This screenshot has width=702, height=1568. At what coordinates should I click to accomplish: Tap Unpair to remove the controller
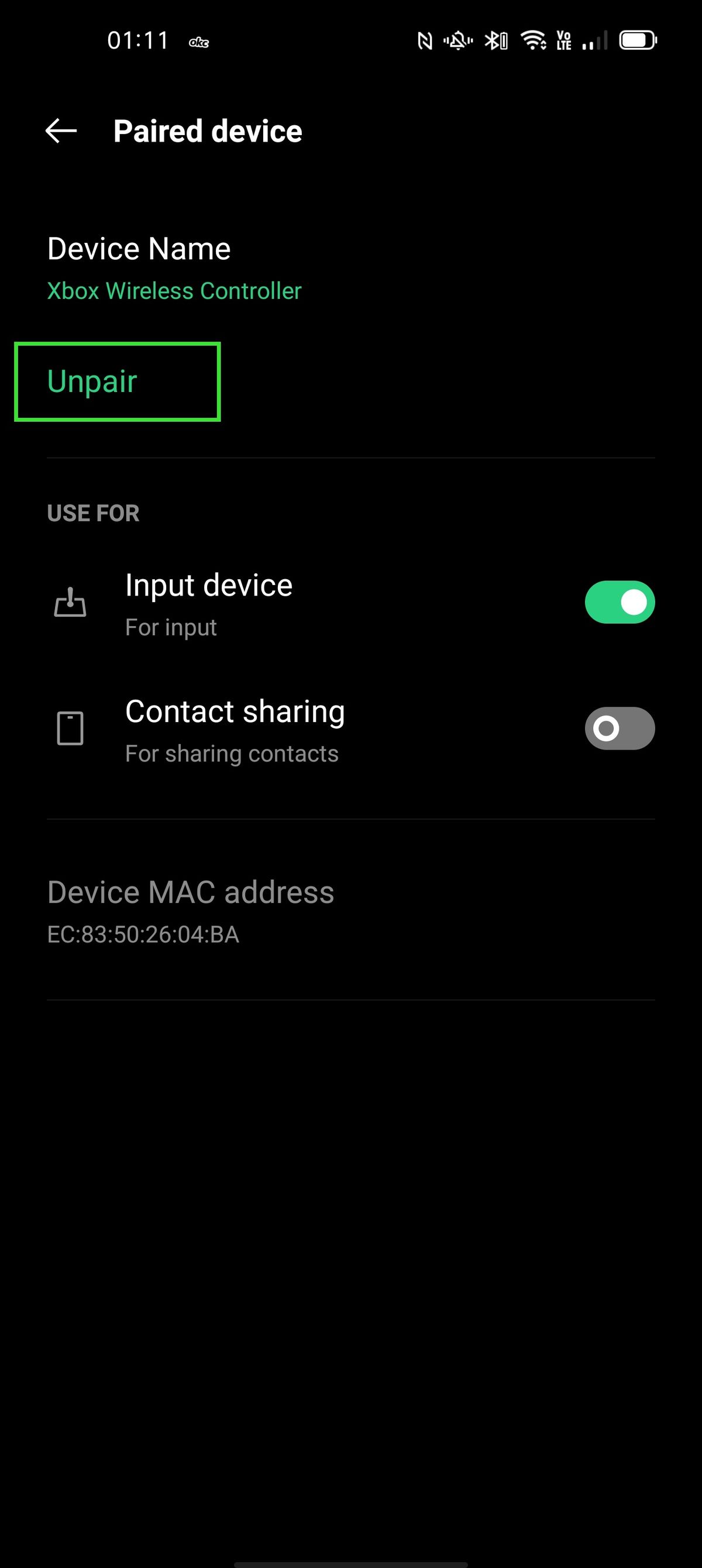[92, 381]
